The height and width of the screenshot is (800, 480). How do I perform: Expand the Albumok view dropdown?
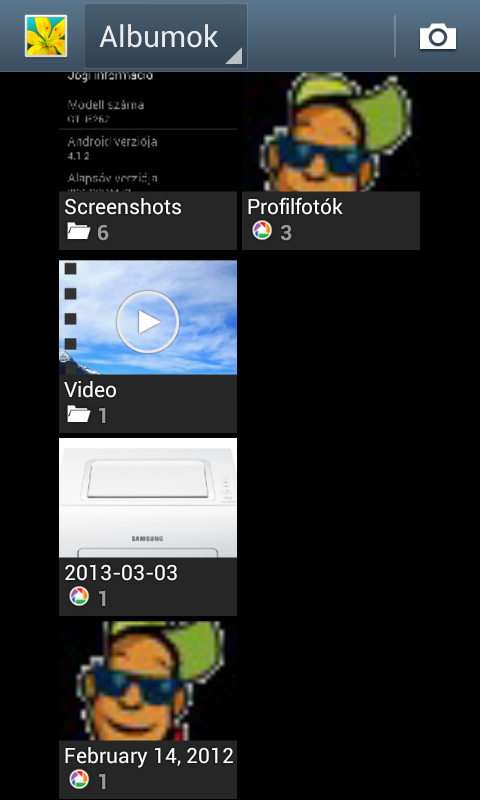[166, 36]
